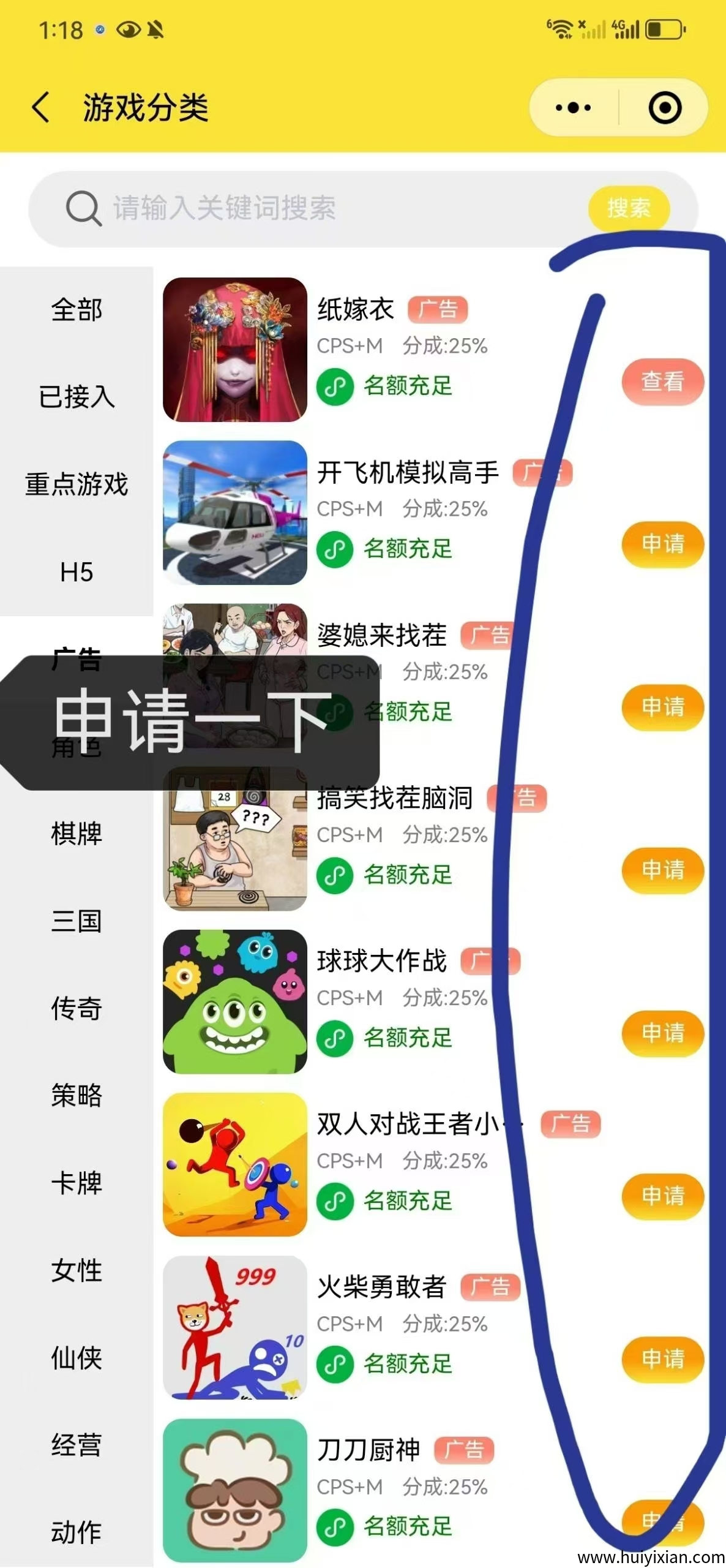The image size is (726, 1568).
Task: Select the 已接入 category
Action: [x=77, y=397]
